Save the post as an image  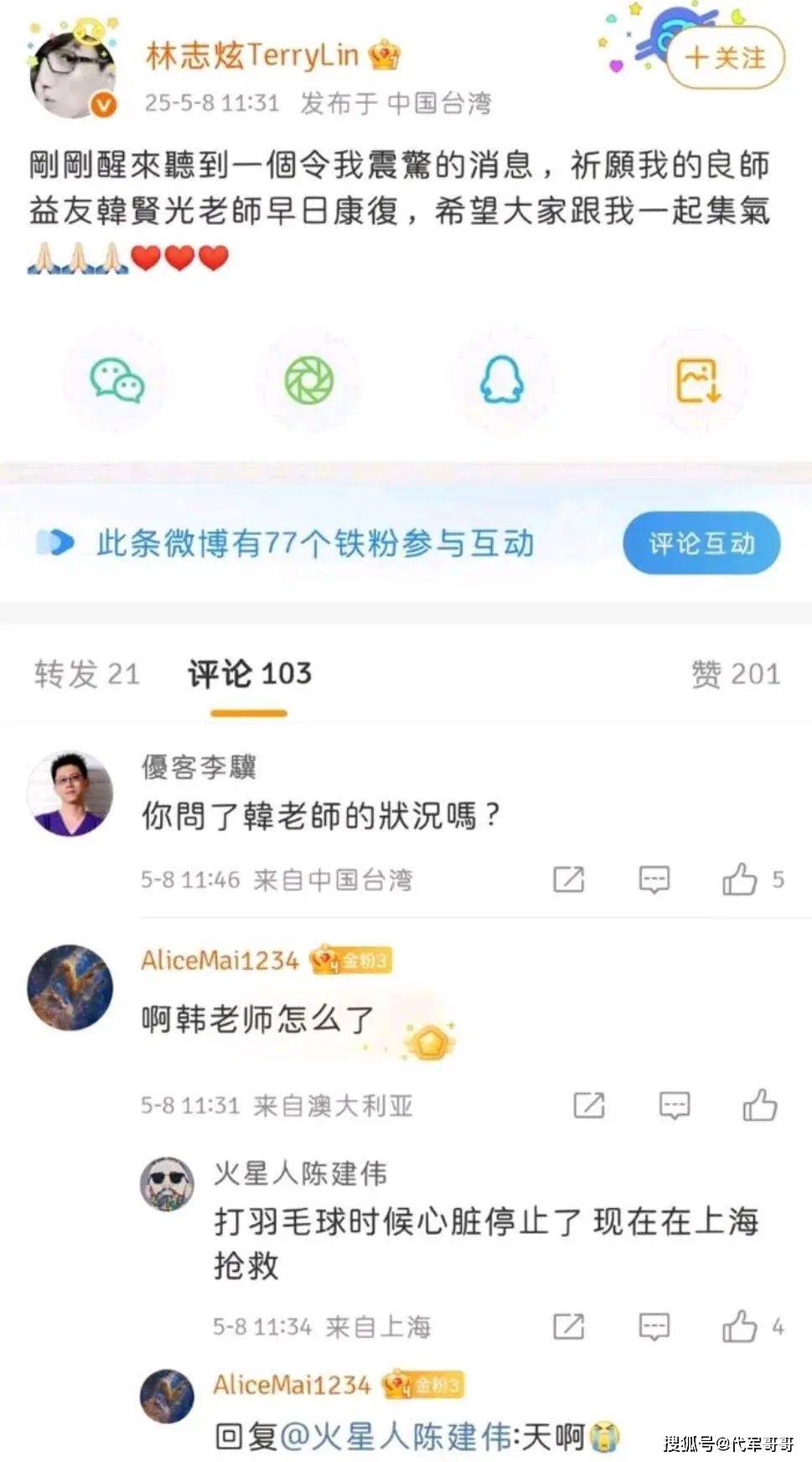click(x=698, y=381)
